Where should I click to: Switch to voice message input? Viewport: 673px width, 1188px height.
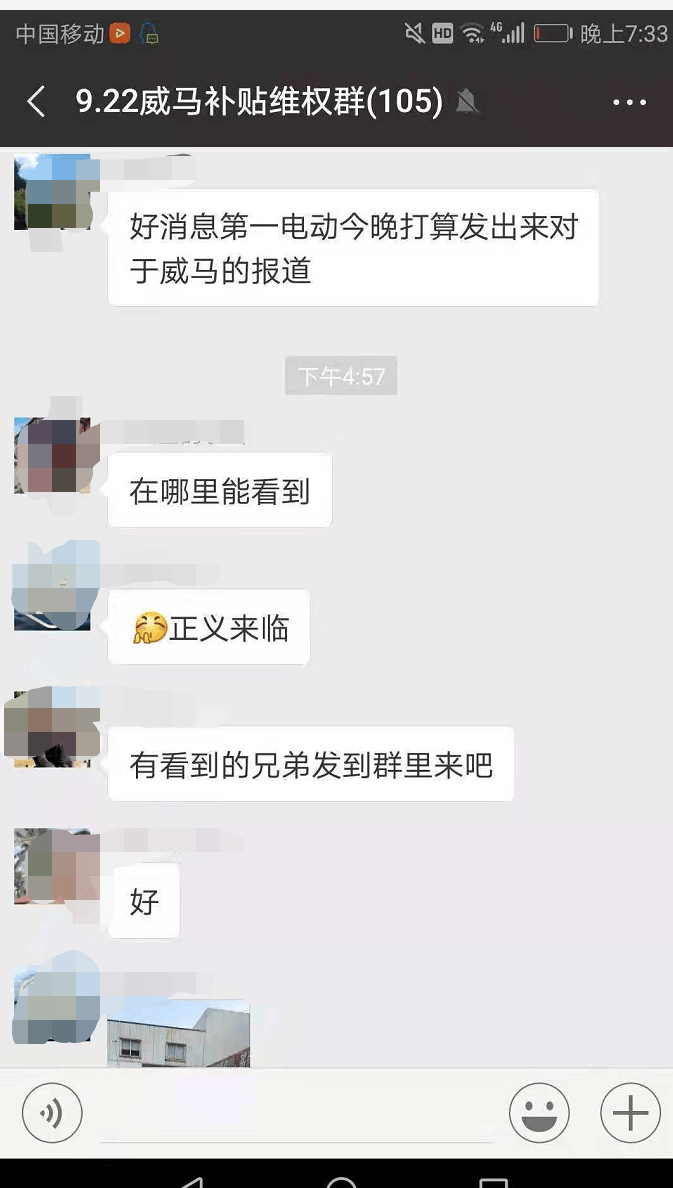52,1112
